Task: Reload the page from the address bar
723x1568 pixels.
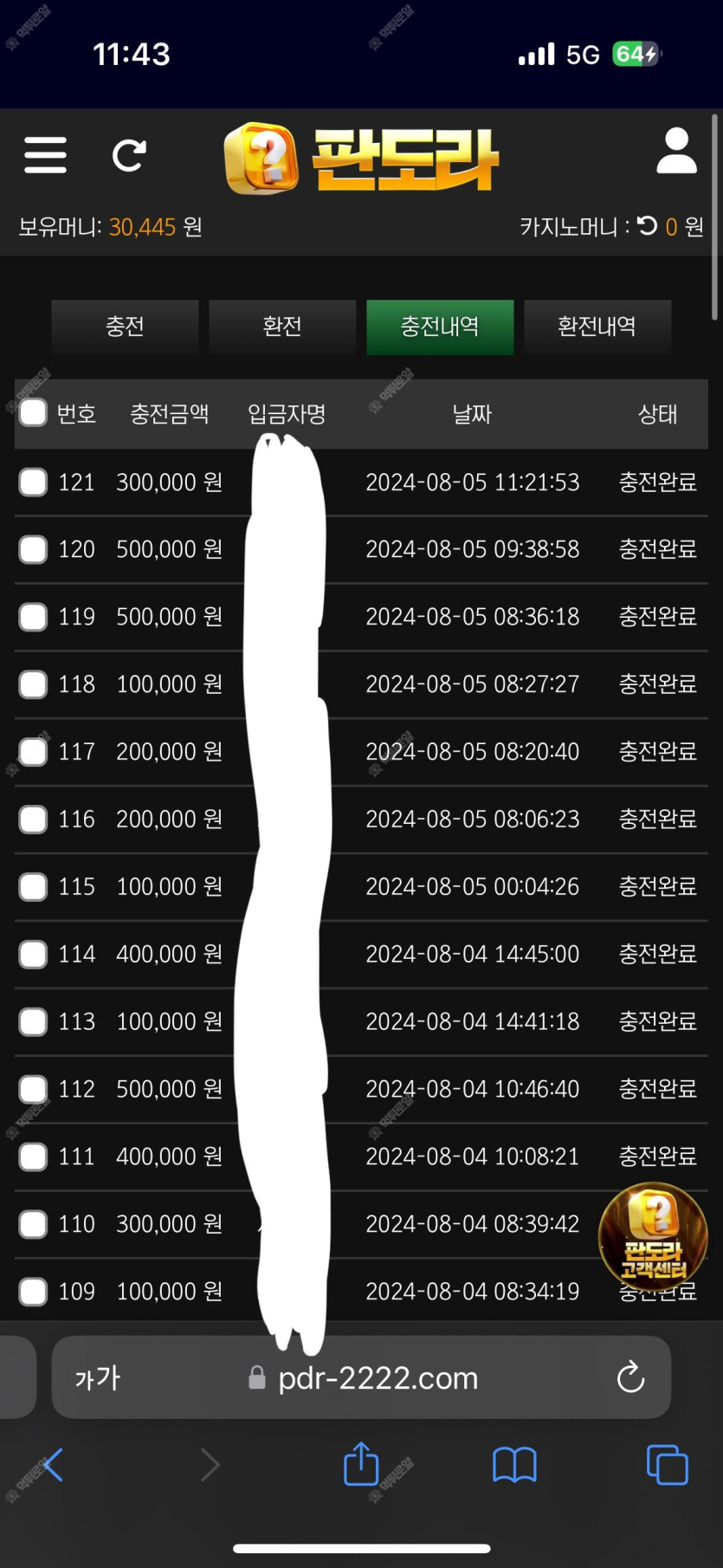Action: [630, 1377]
